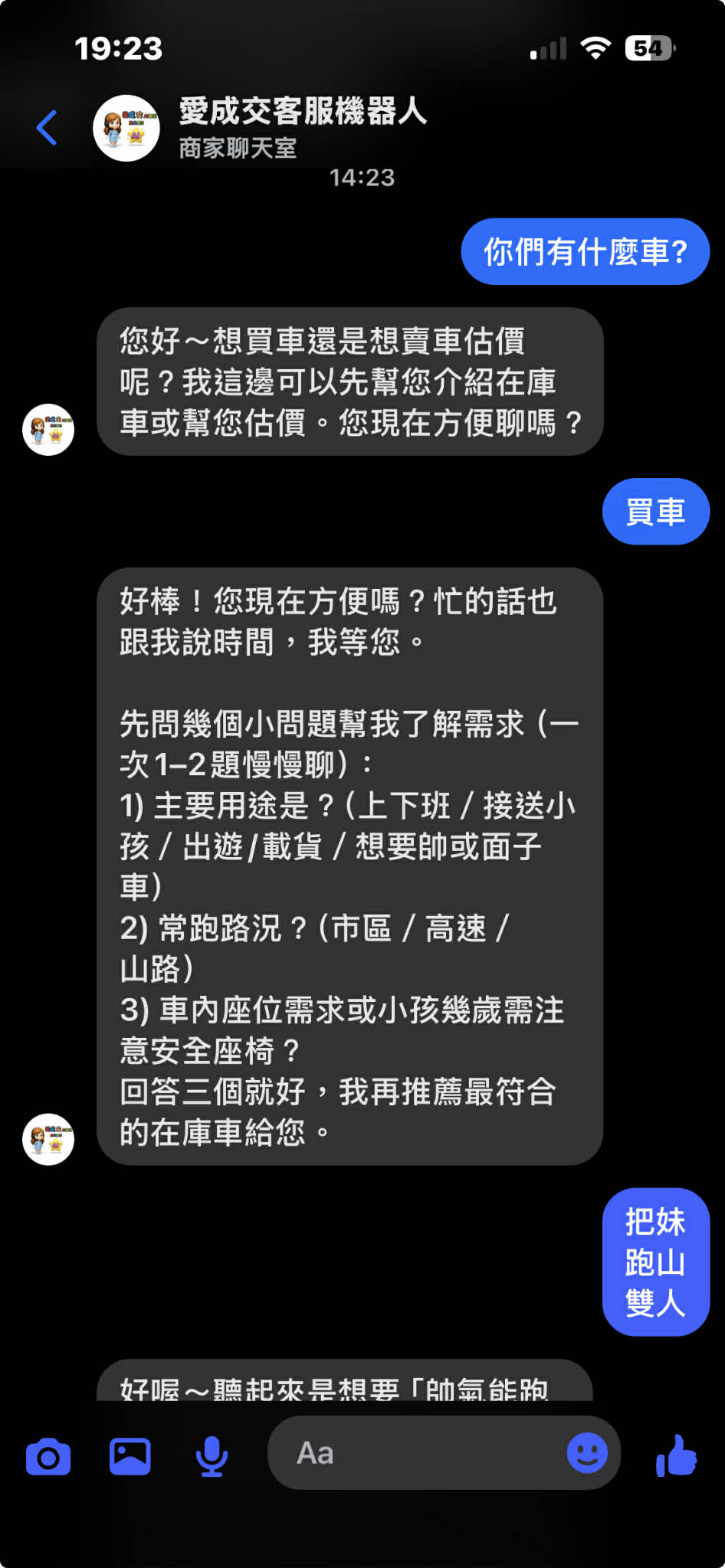Select the blue bubble 你們有什麼車?
The width and height of the screenshot is (725, 1568).
tap(585, 251)
